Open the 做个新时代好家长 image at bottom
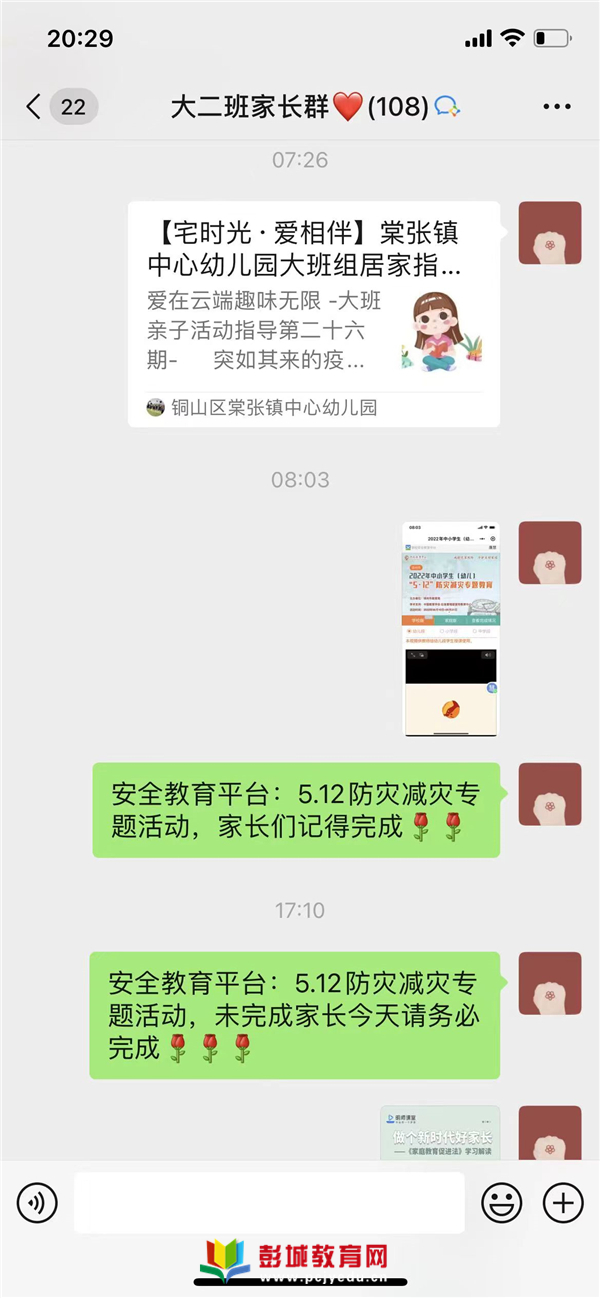 coord(440,1133)
